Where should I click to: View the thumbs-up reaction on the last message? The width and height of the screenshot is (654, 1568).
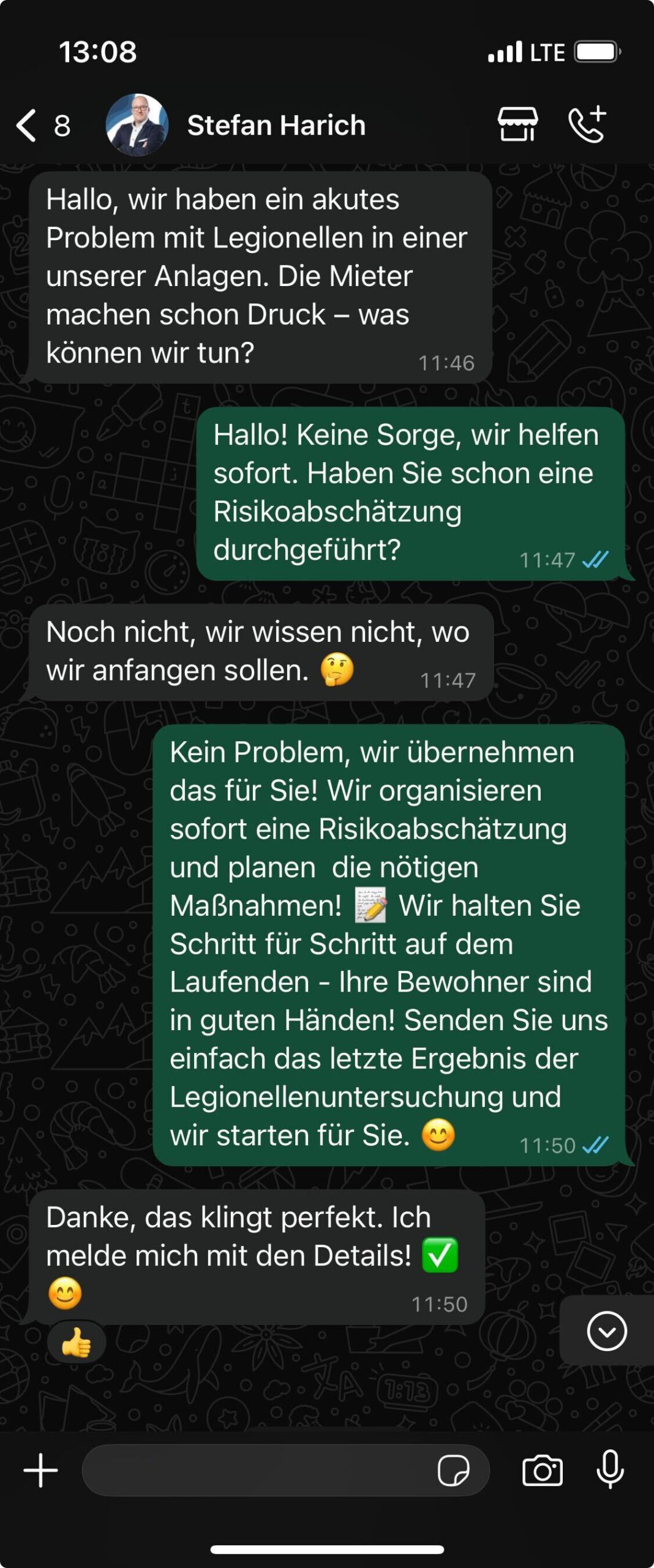77,1343
